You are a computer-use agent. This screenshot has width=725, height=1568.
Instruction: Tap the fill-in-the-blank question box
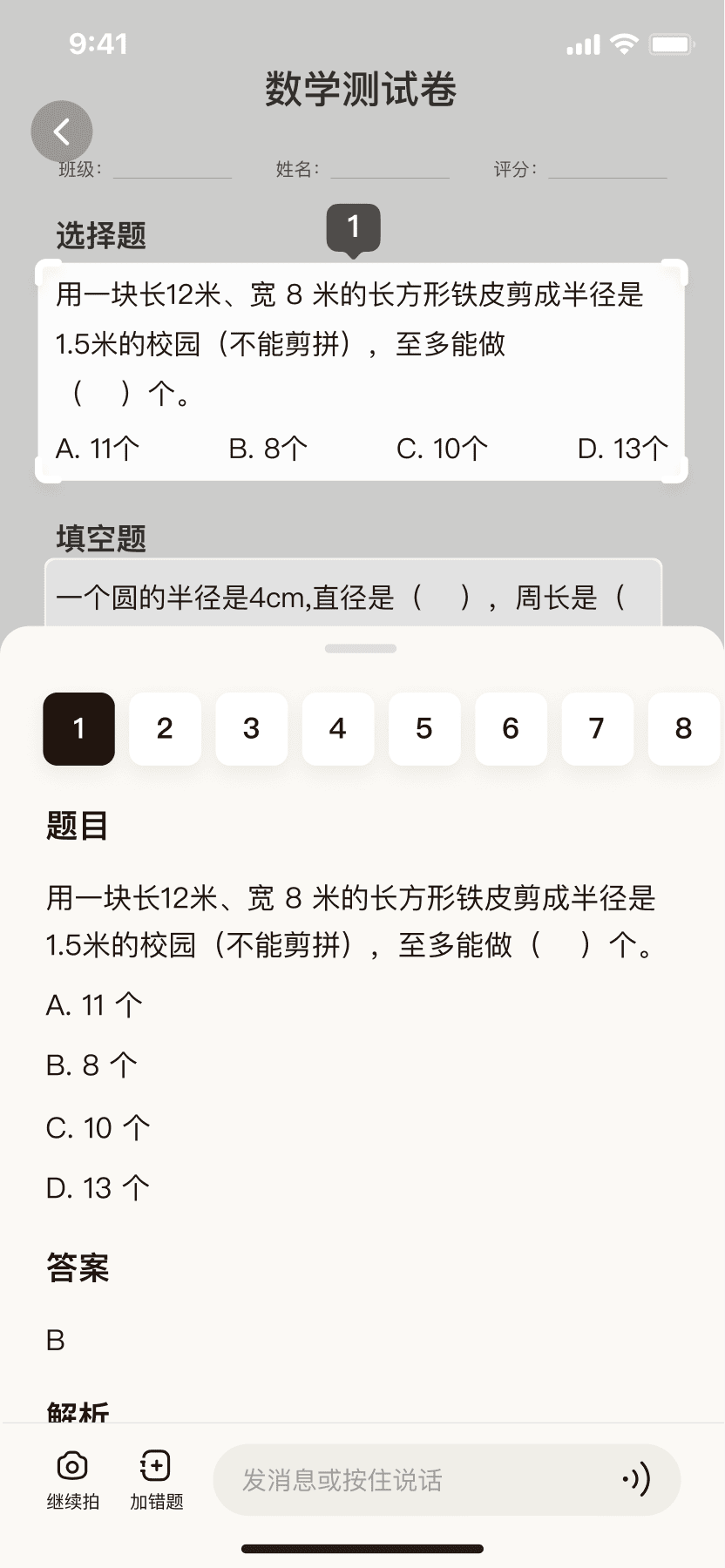pos(354,593)
